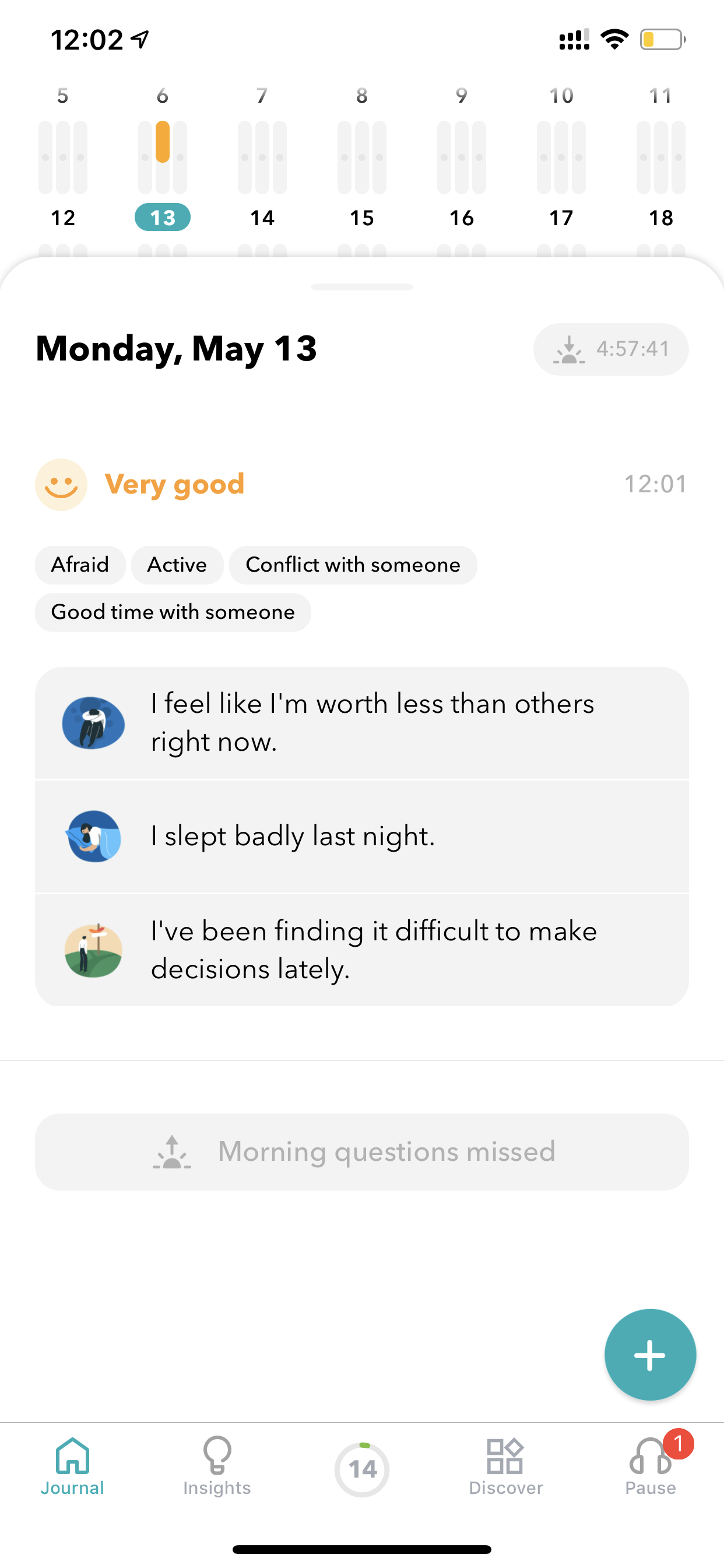Image resolution: width=724 pixels, height=1568 pixels.
Task: Go to the Pause tab
Action: coord(651,1466)
